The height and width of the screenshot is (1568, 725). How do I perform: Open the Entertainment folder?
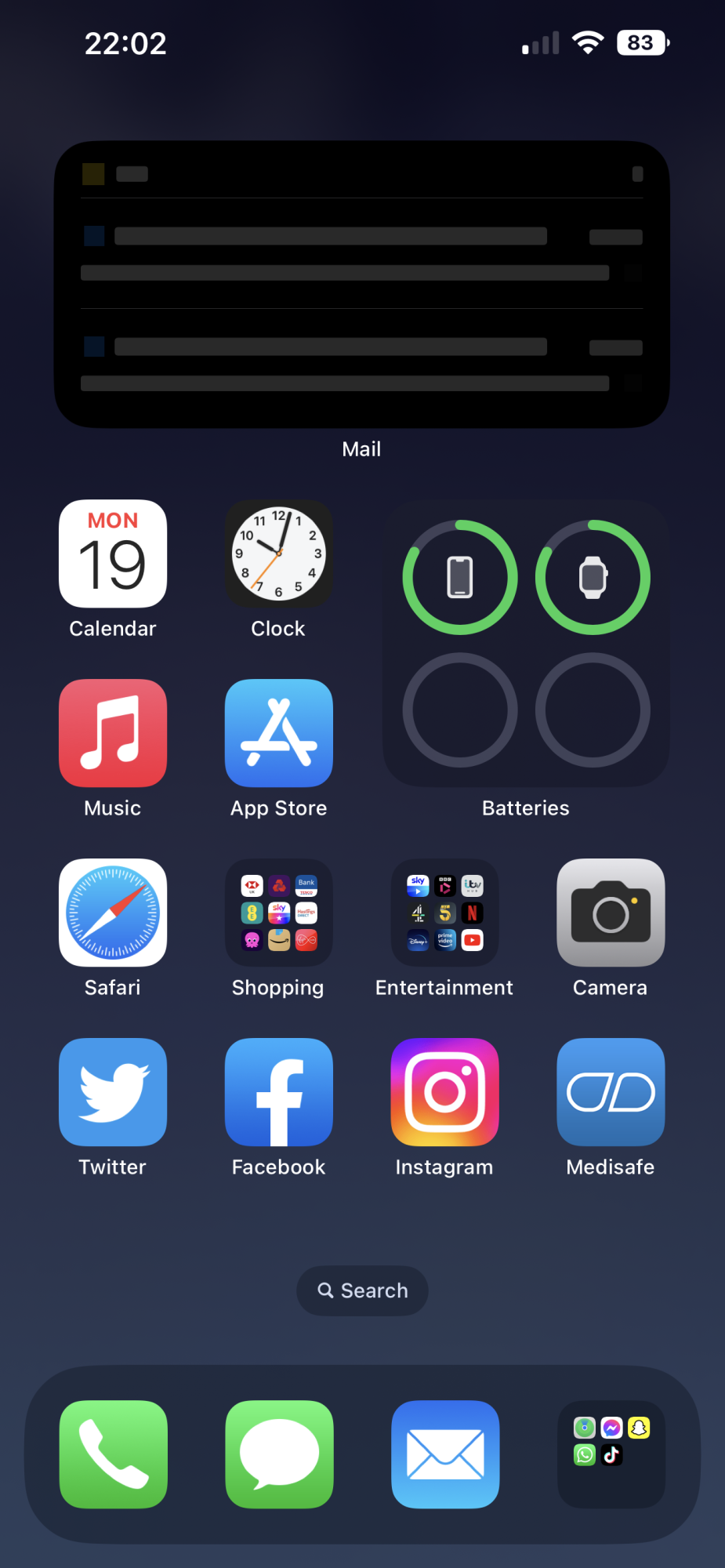click(445, 913)
